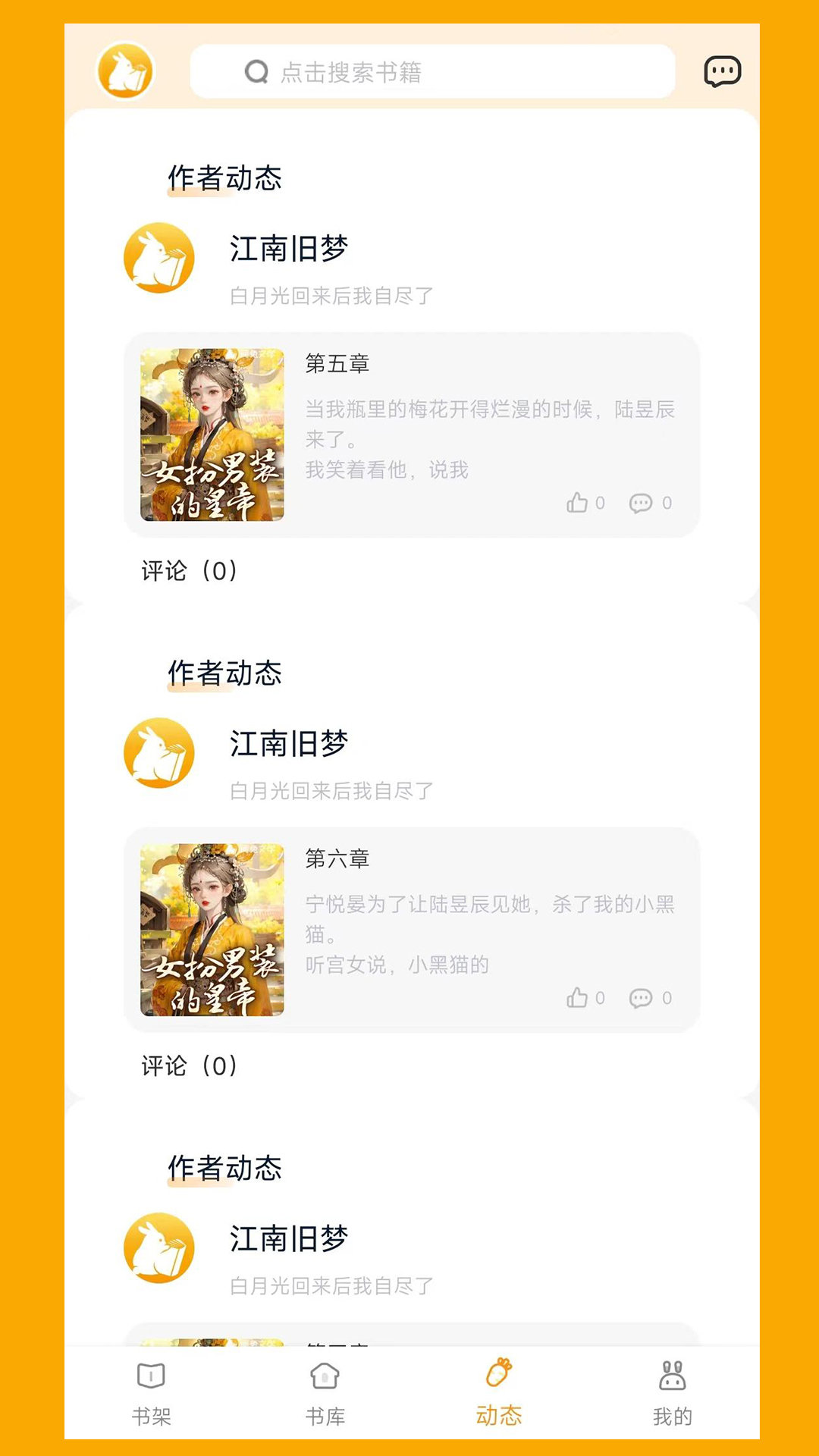Tap the comment bubble icon on 第六章

point(642,998)
